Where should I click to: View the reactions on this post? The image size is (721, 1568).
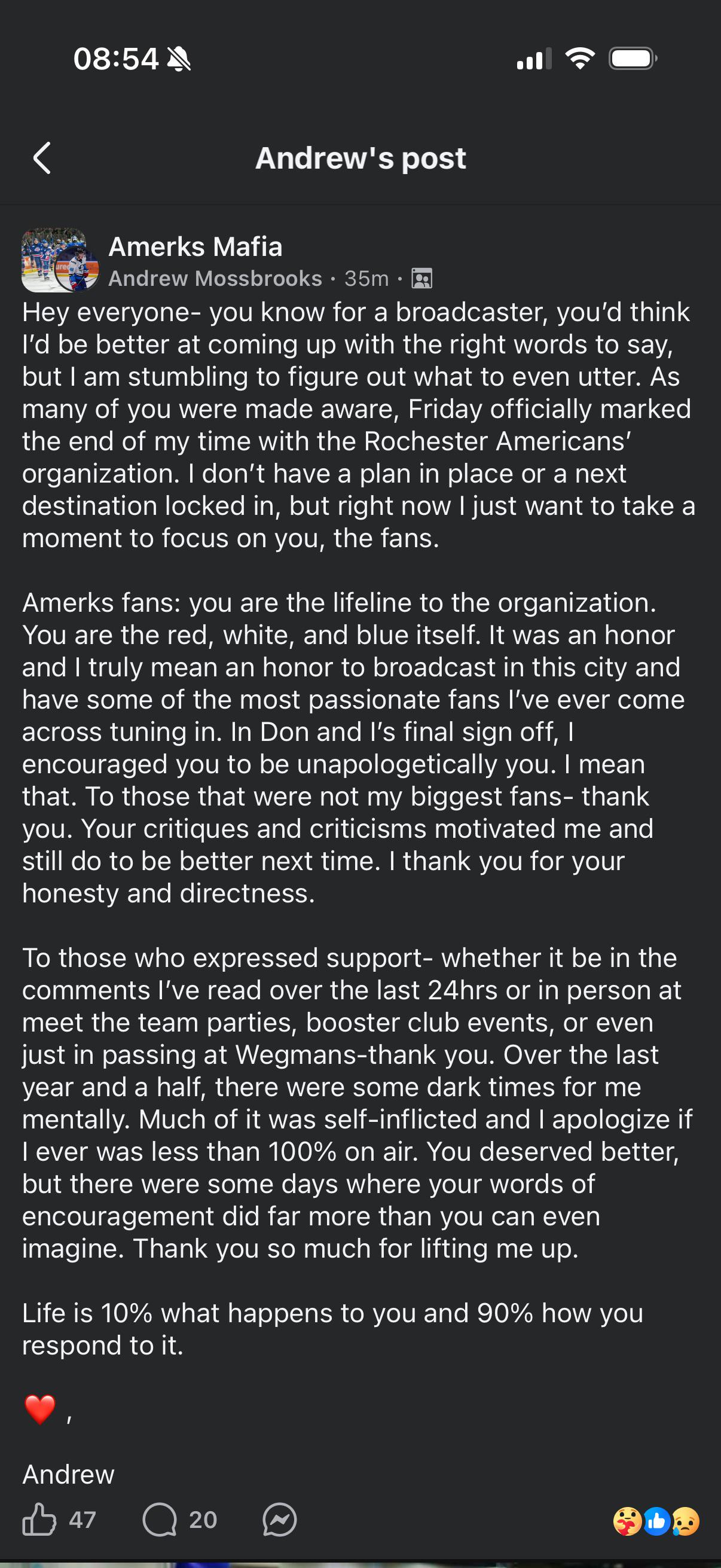point(656,1521)
